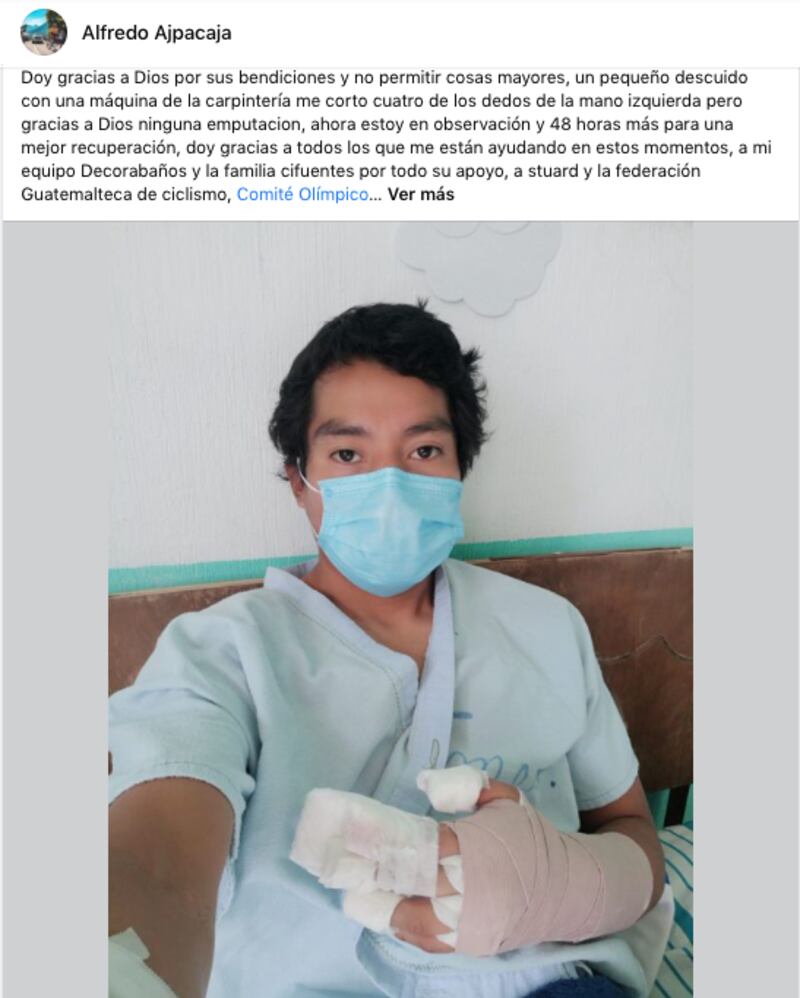
Task: Open the post photo in full view
Action: (400, 610)
